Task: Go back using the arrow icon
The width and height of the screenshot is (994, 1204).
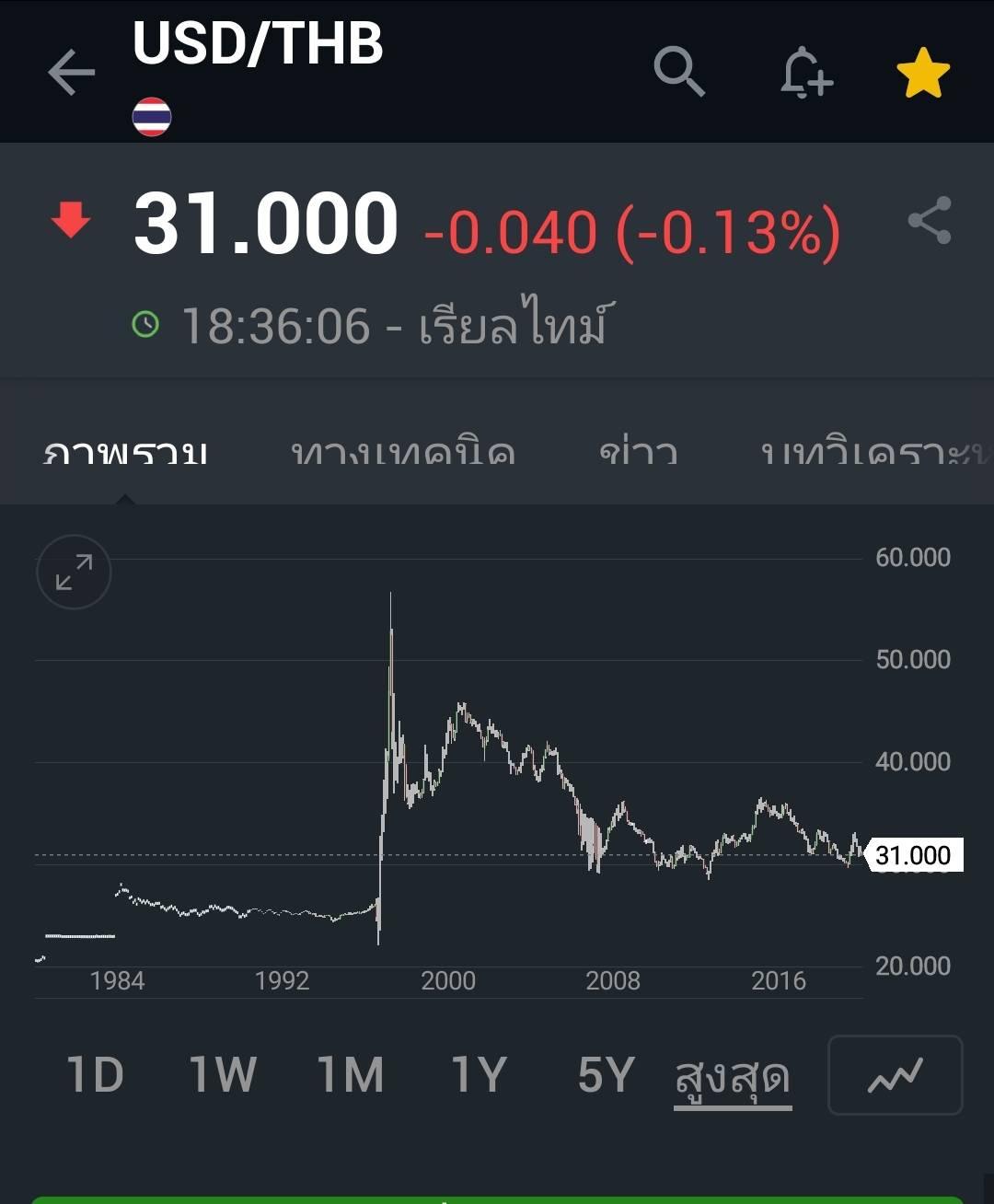Action: 72,73
